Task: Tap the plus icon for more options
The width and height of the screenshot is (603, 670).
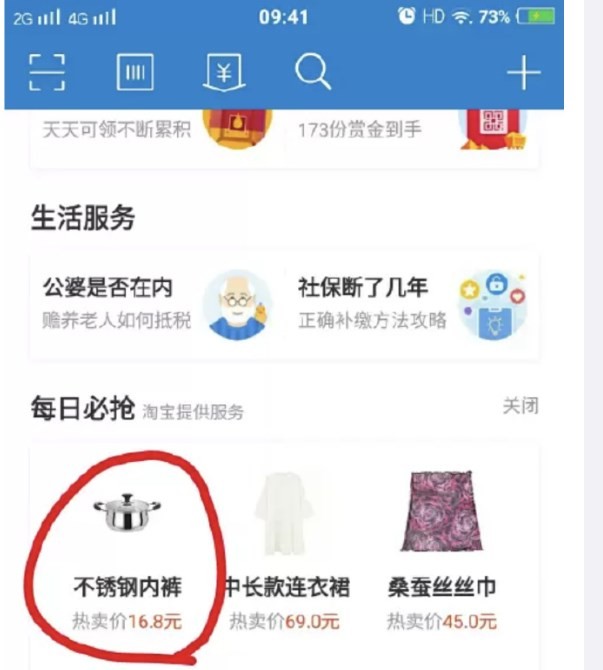Action: pyautogui.click(x=522, y=73)
